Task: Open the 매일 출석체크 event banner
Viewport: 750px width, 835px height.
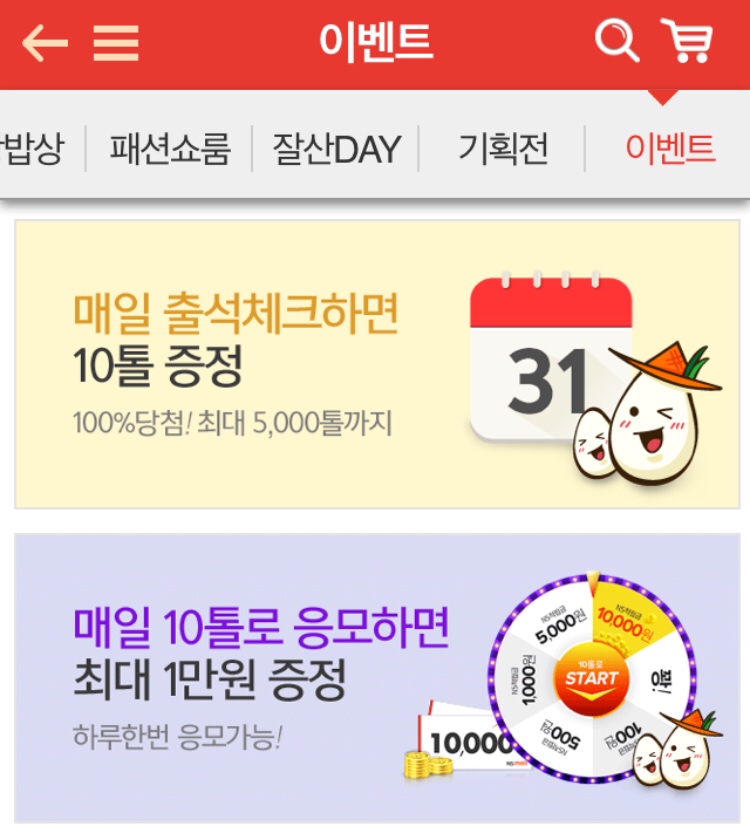Action: 377,364
